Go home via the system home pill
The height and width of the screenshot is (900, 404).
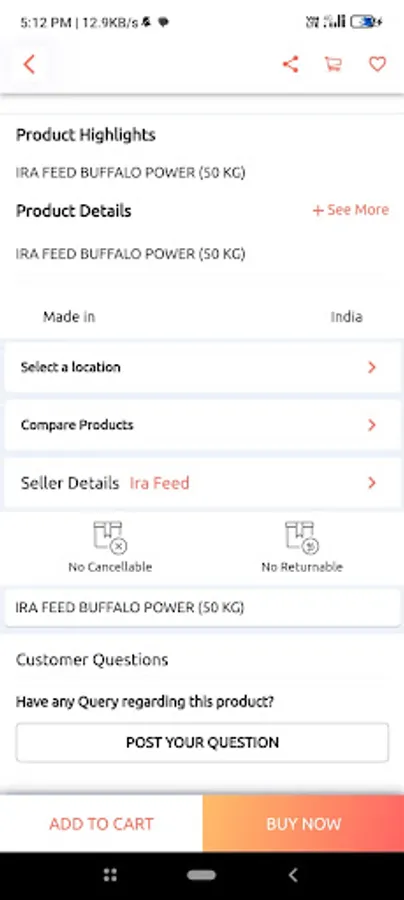coord(201,875)
